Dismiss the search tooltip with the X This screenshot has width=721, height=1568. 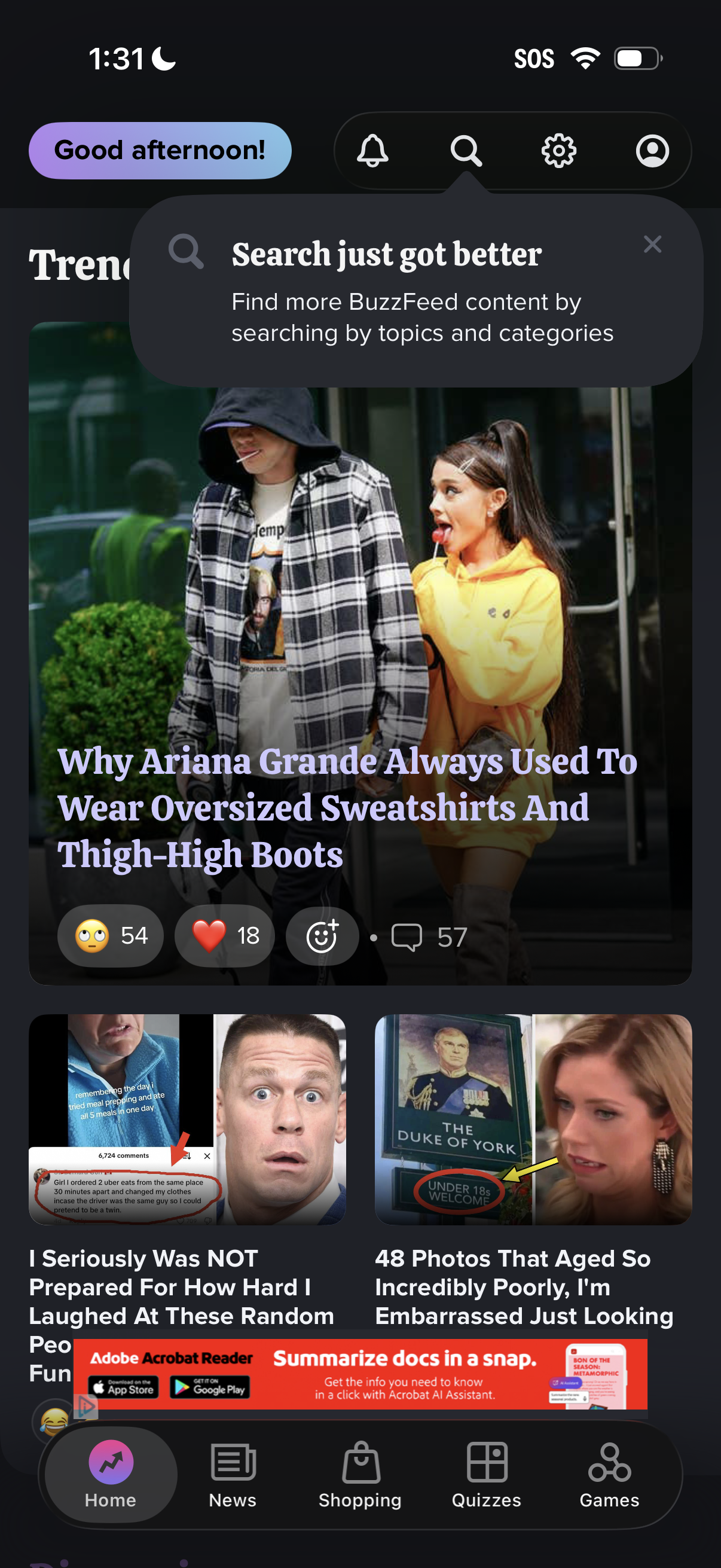click(x=652, y=245)
